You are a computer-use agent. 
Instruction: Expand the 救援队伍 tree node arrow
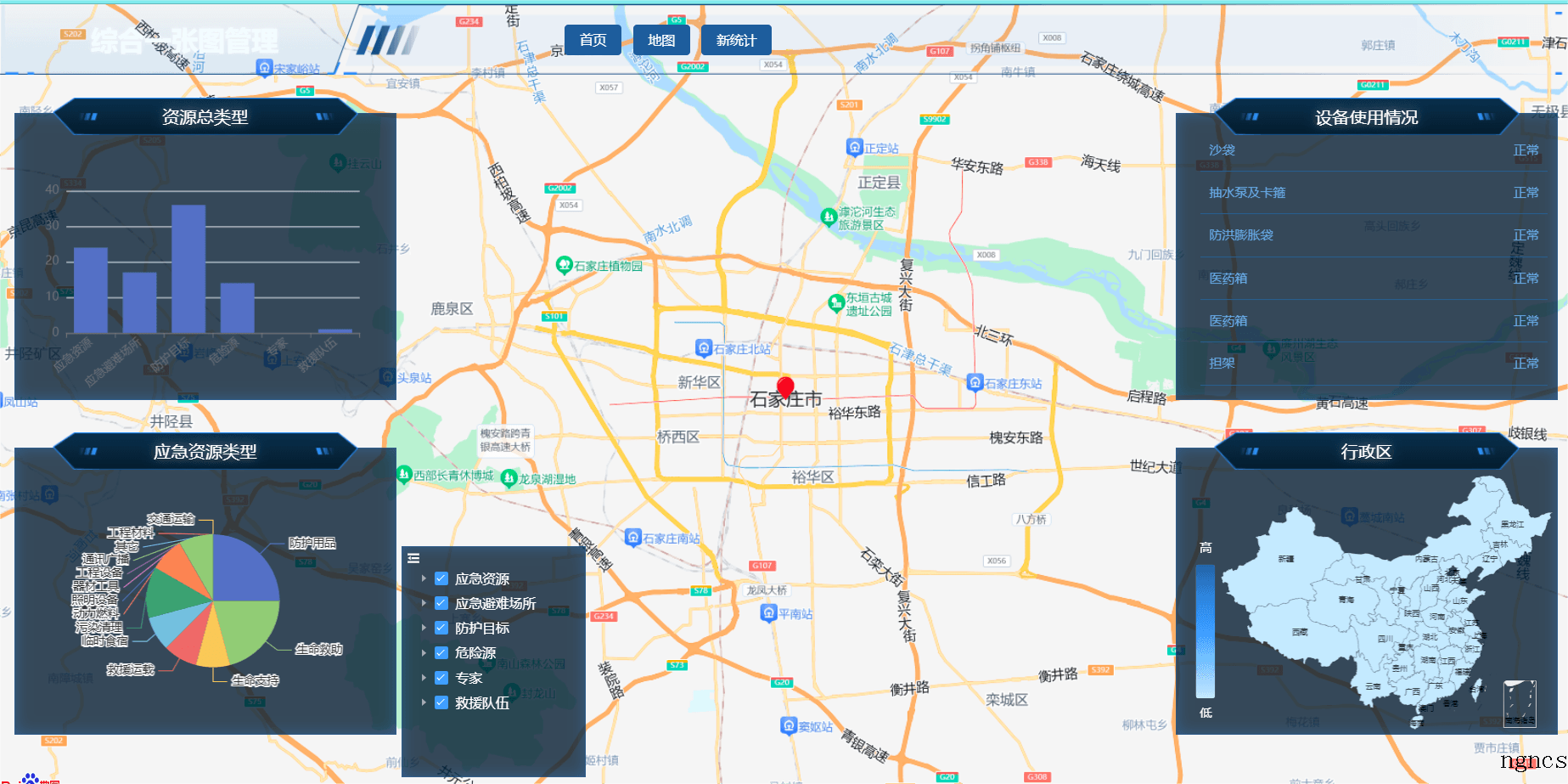click(x=424, y=702)
